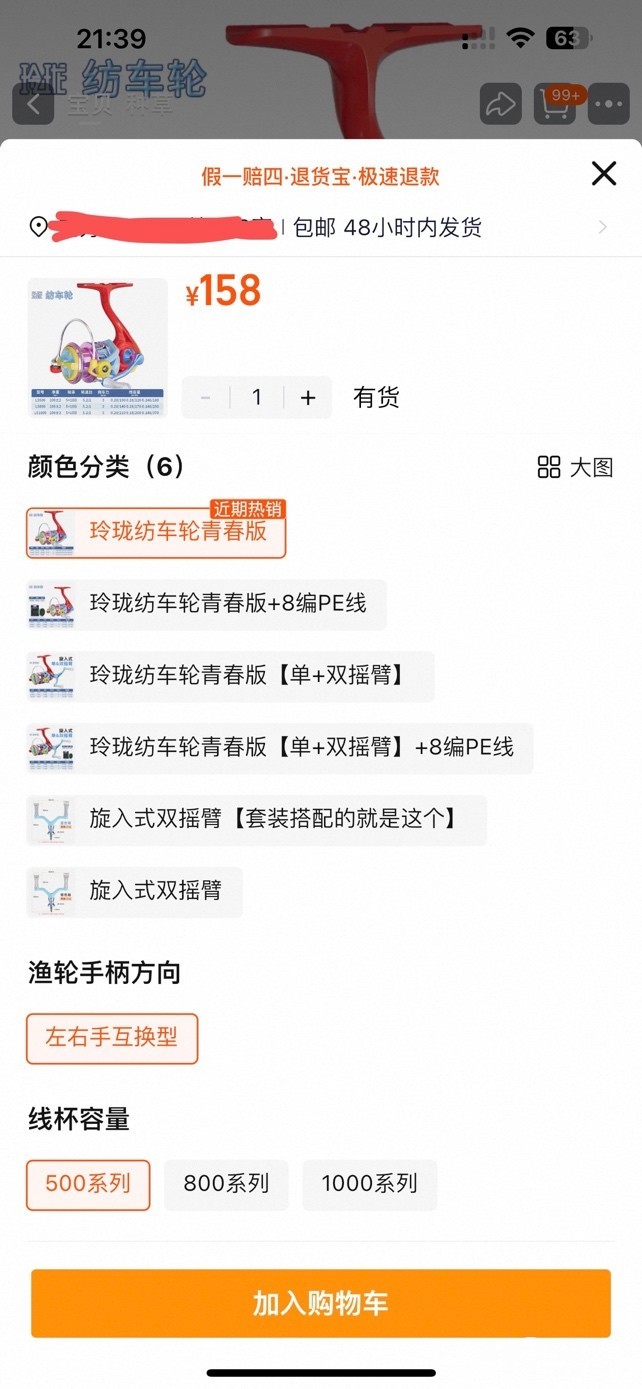Image resolution: width=642 pixels, height=1389 pixels.
Task: Choose 玲珑纺车轮青春版+8编PE线
Action: pos(206,604)
